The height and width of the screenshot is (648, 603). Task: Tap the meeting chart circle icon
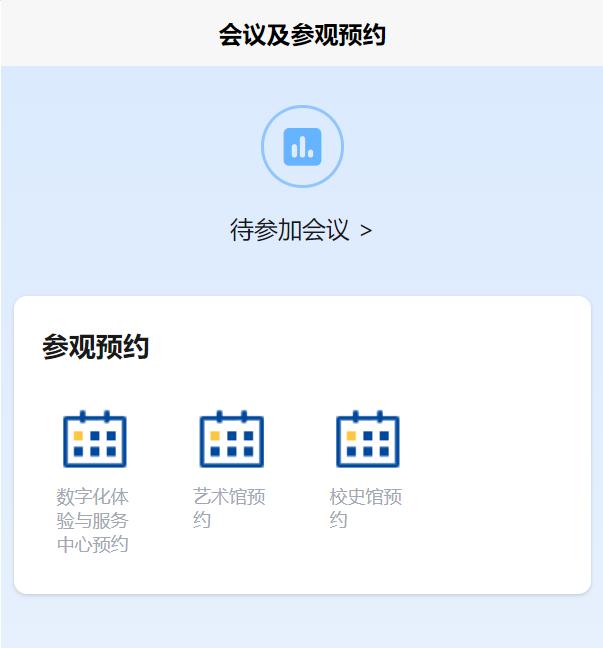[302, 146]
